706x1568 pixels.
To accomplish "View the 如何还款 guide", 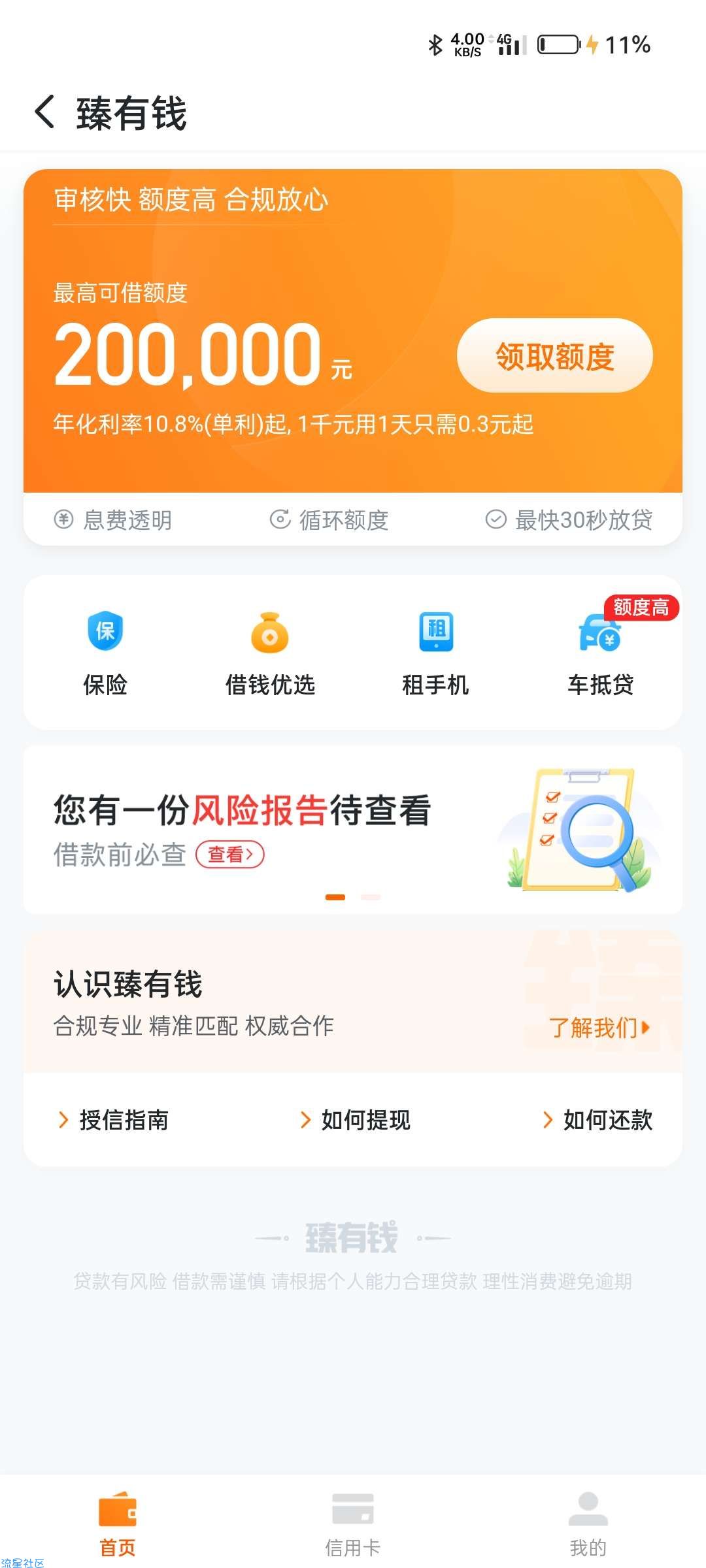I will (x=598, y=1120).
